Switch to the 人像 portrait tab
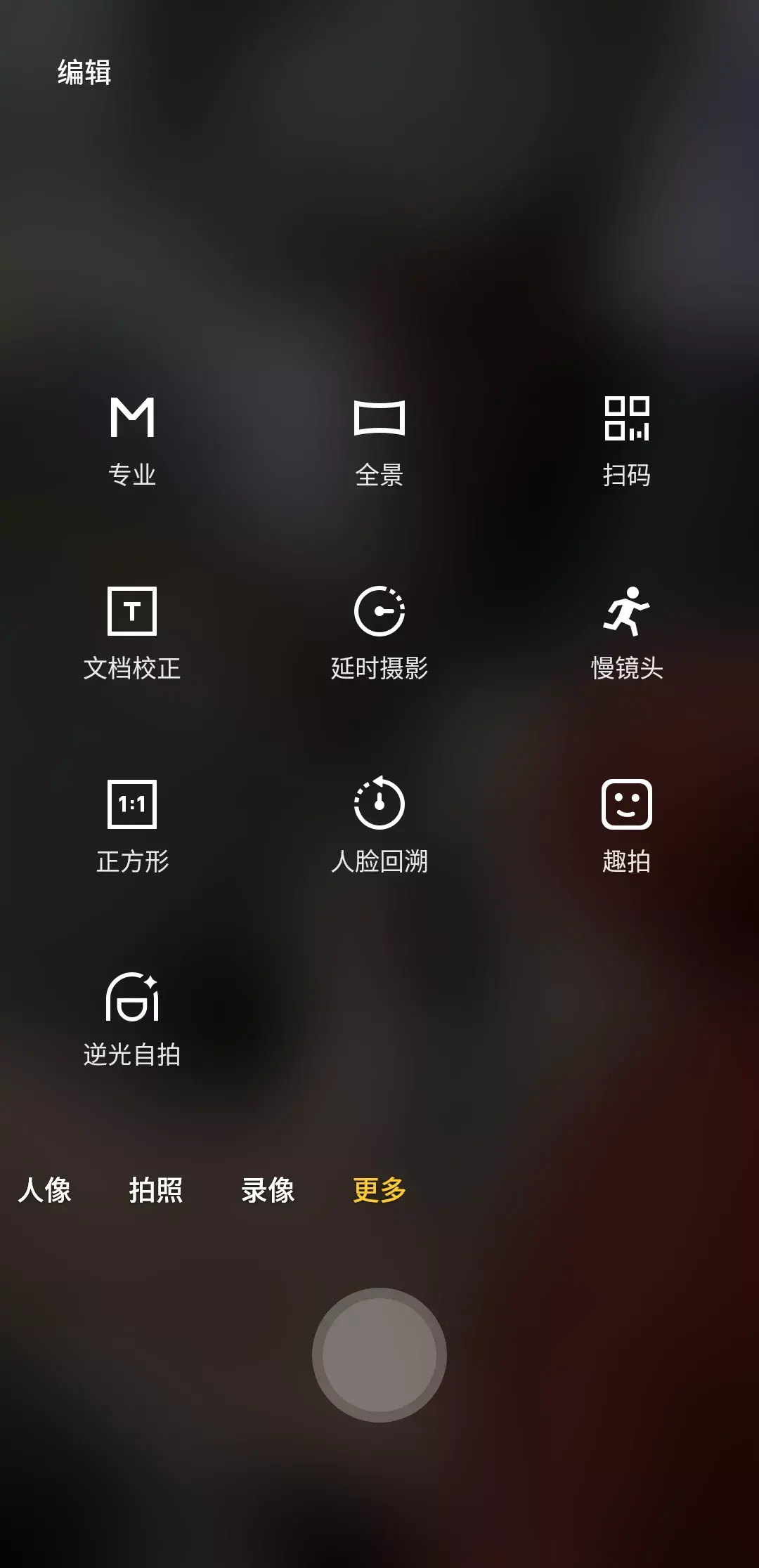This screenshot has height=1568, width=759. pyautogui.click(x=44, y=1190)
